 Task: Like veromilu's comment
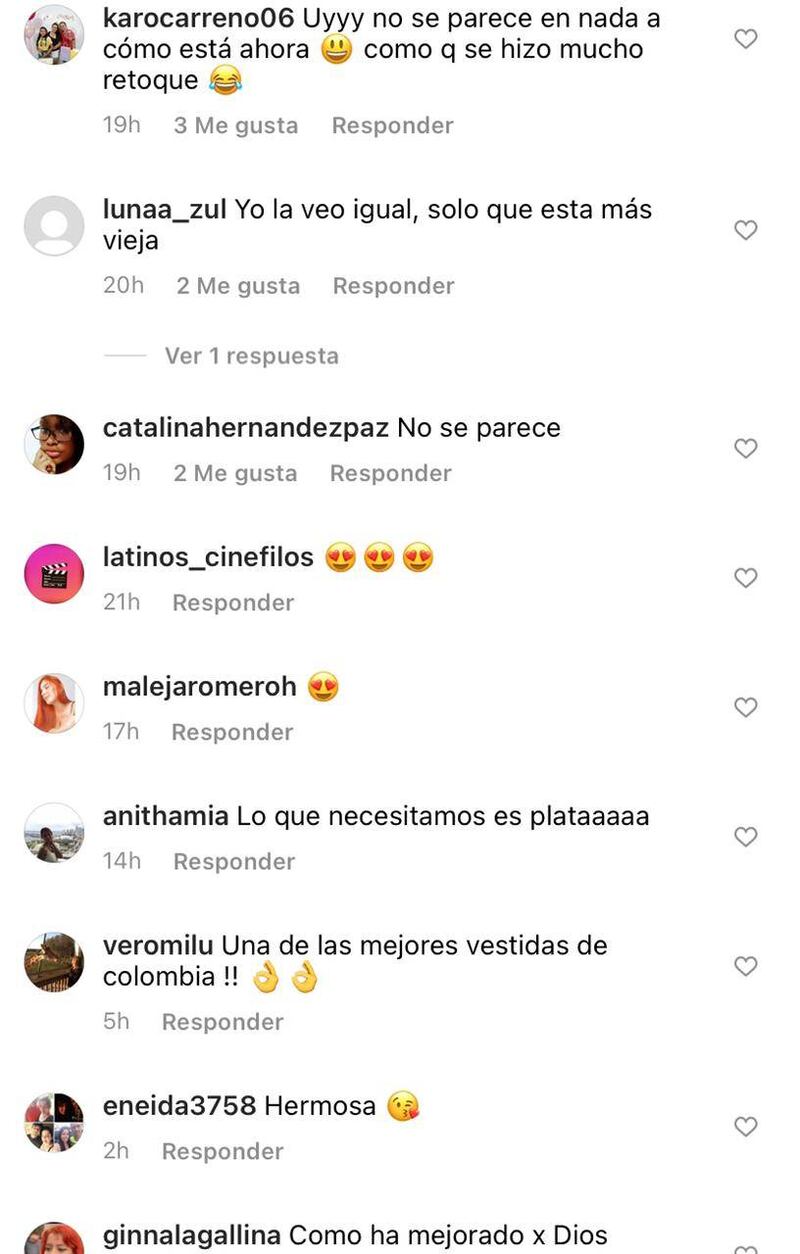pyautogui.click(x=746, y=966)
